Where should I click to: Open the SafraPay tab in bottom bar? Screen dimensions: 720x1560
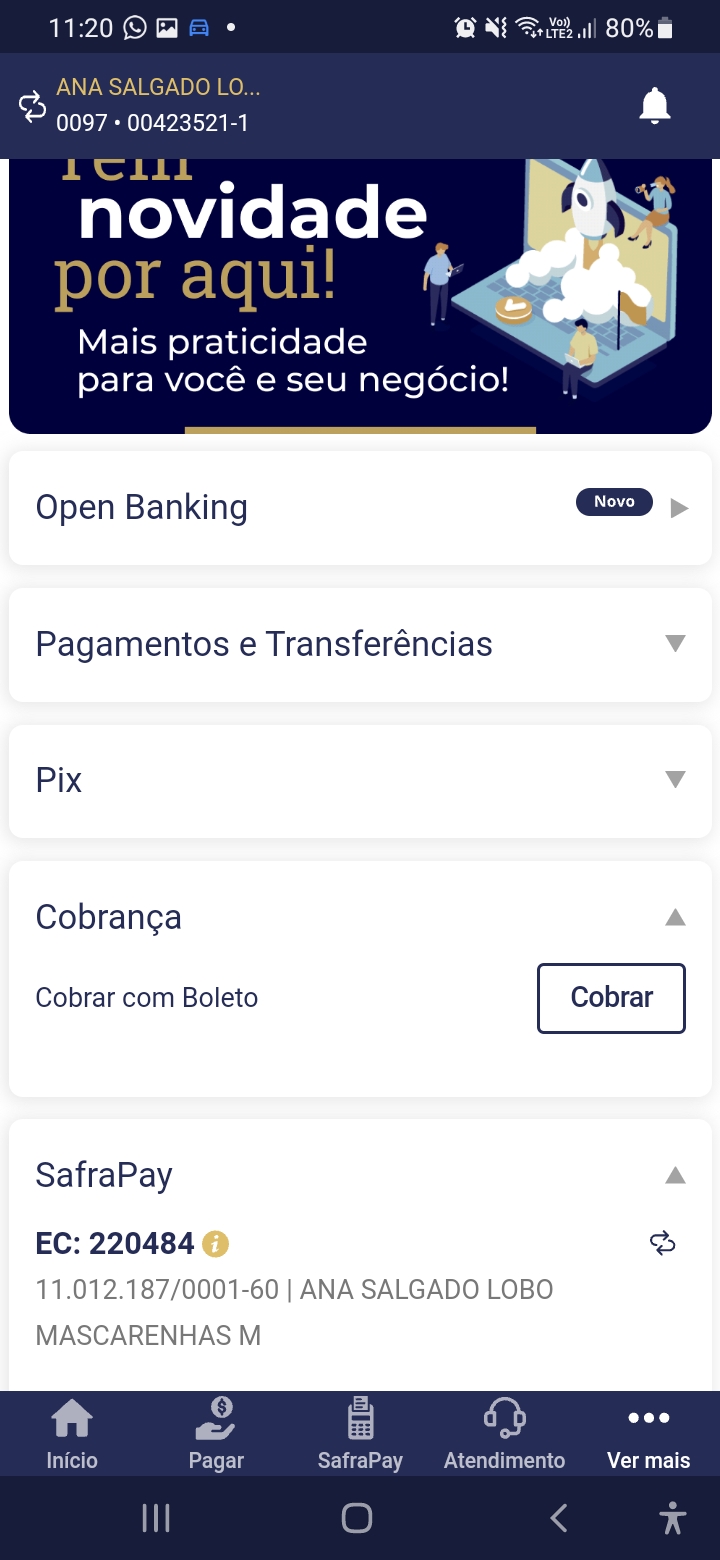tap(360, 1435)
